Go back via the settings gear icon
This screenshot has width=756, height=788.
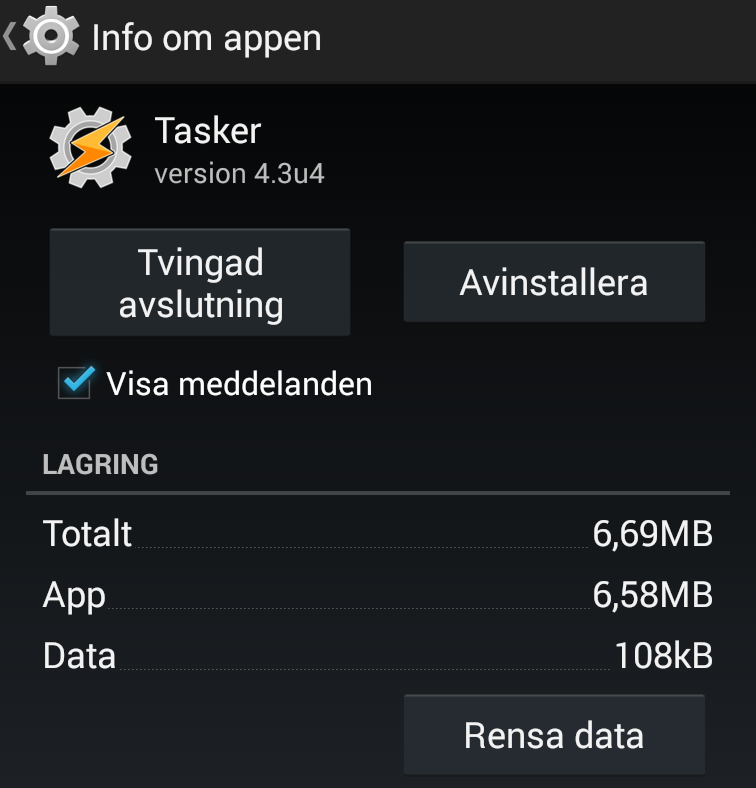[48, 38]
